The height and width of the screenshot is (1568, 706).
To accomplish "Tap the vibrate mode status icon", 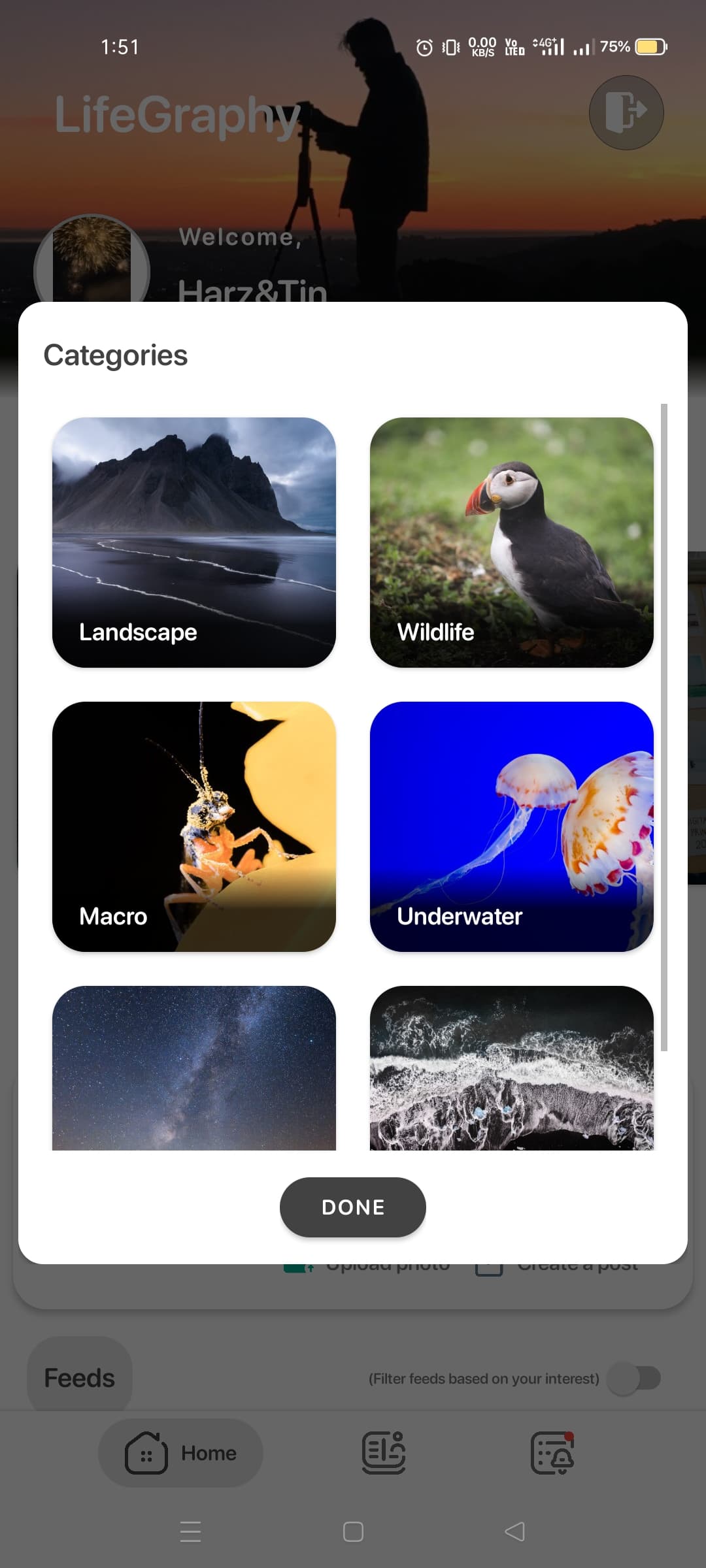I will [x=450, y=46].
